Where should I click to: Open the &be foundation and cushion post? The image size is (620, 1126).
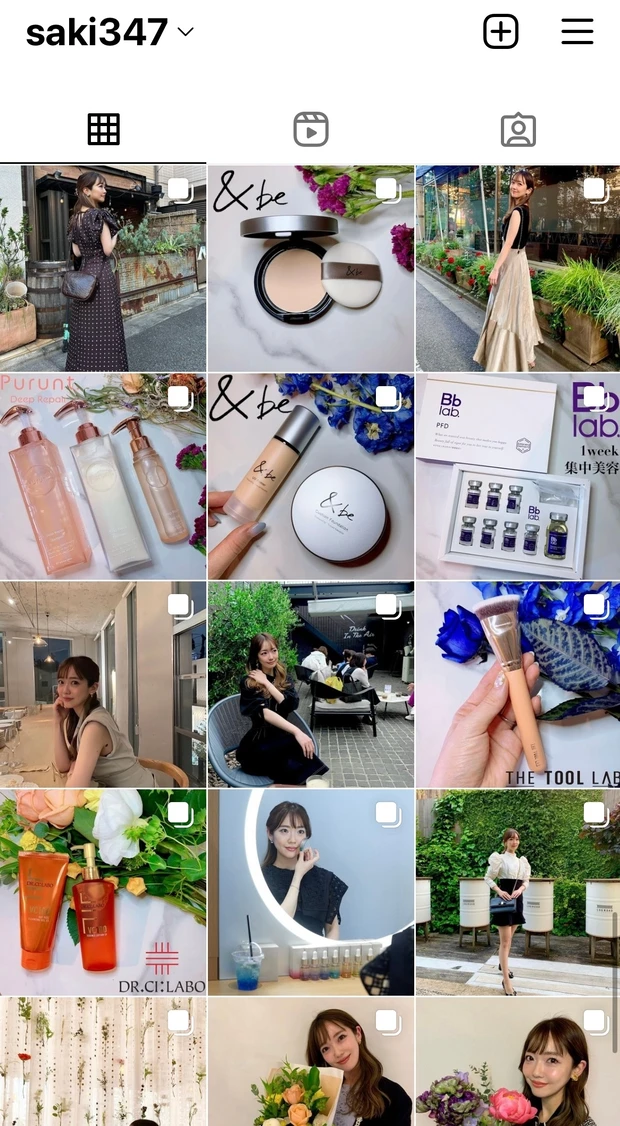coord(310,476)
